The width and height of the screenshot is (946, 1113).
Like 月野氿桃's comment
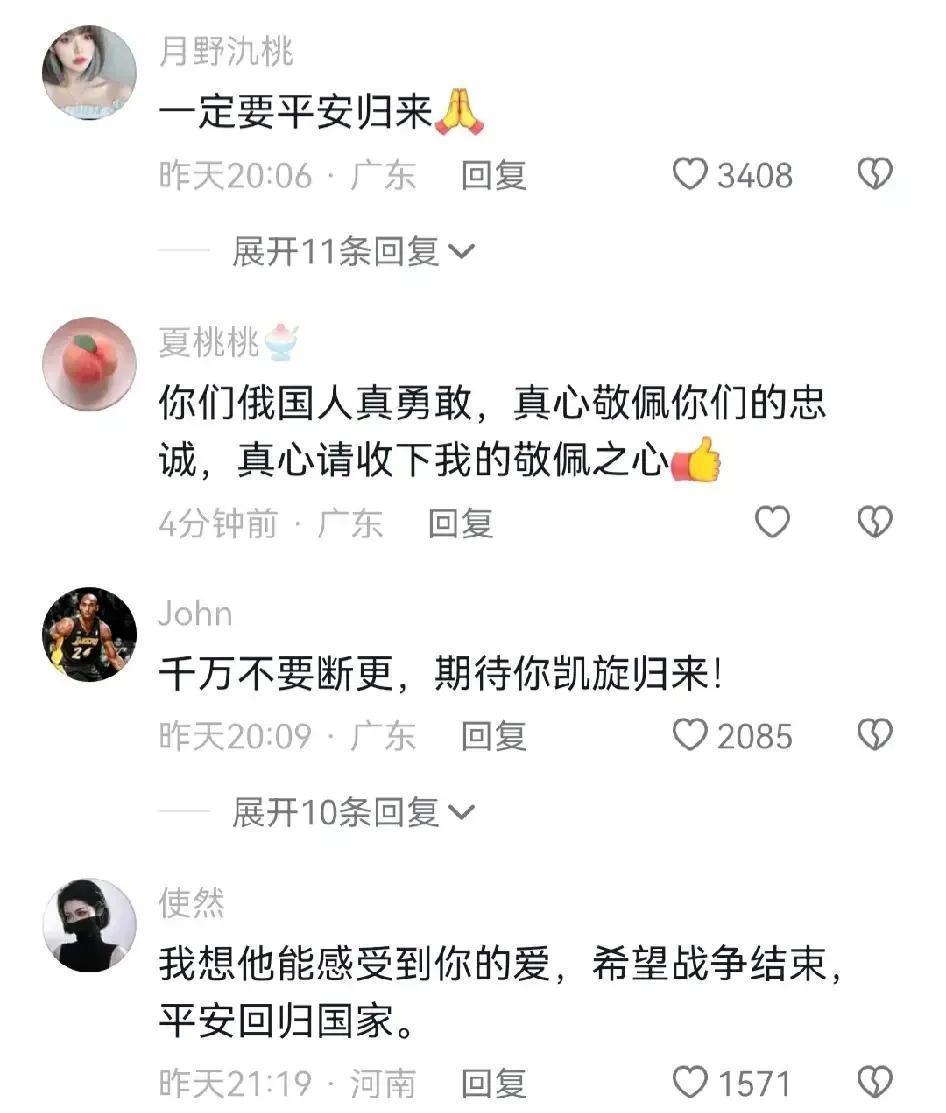[689, 175]
